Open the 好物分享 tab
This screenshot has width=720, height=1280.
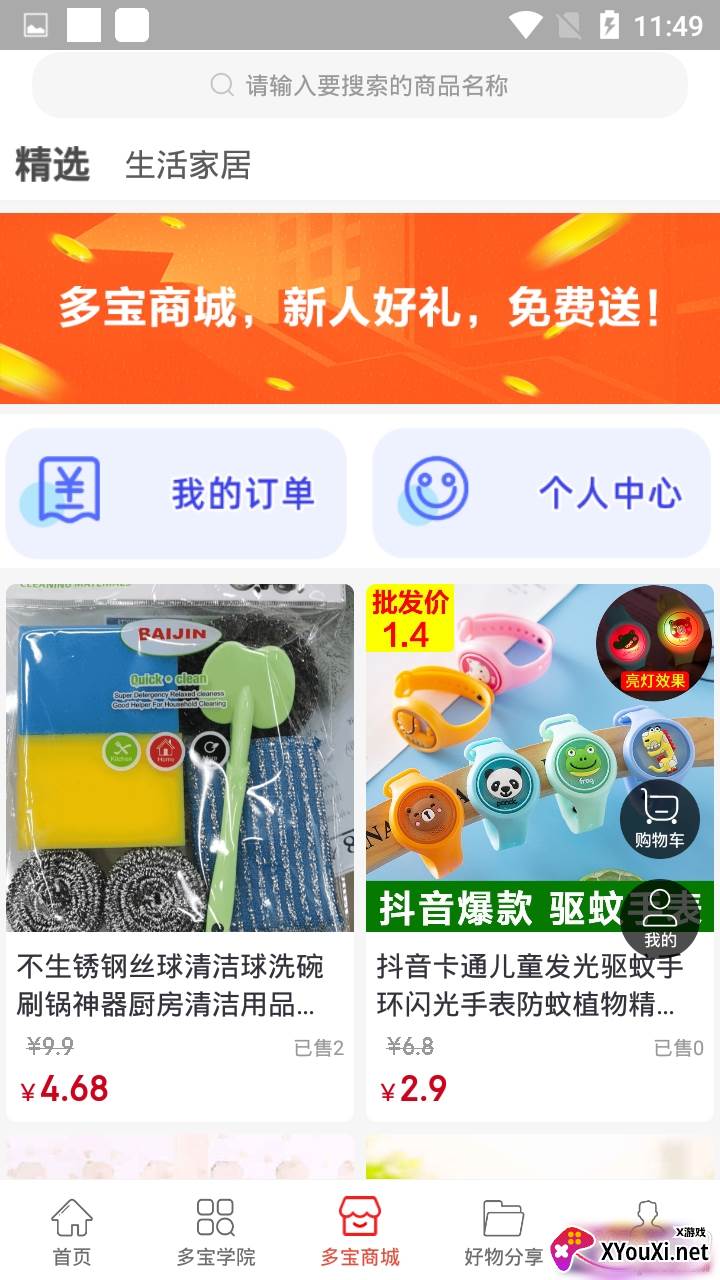pyautogui.click(x=504, y=1232)
